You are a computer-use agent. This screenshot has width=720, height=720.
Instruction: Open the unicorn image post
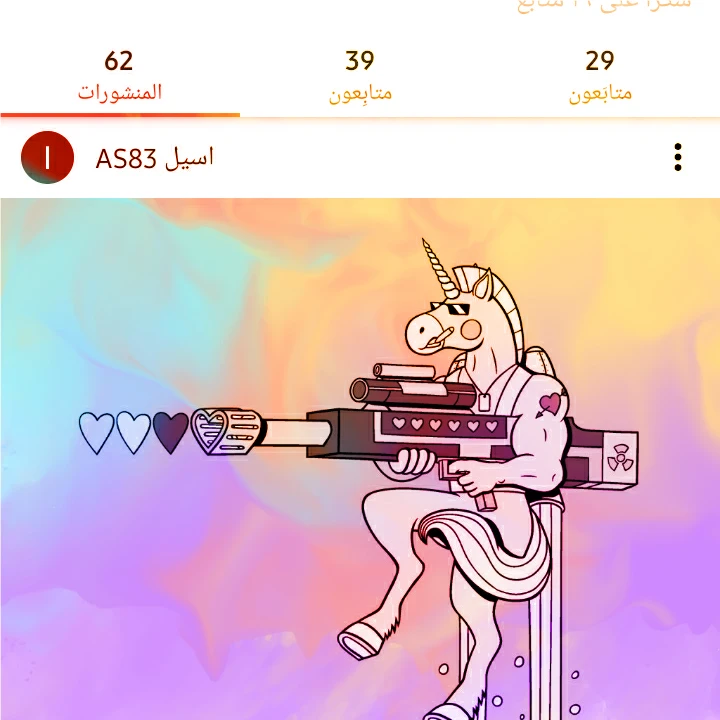[360, 459]
